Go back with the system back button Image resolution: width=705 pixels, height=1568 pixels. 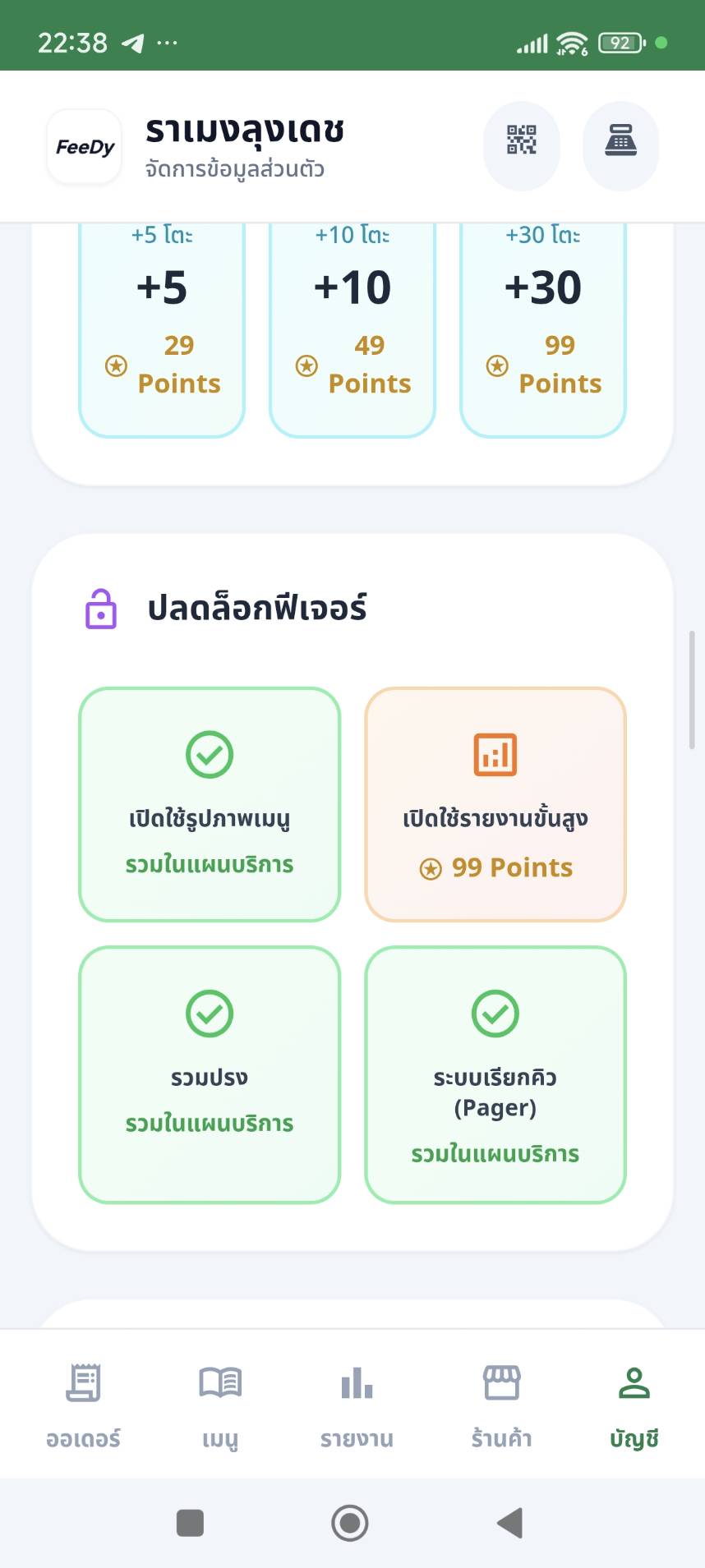click(510, 1523)
